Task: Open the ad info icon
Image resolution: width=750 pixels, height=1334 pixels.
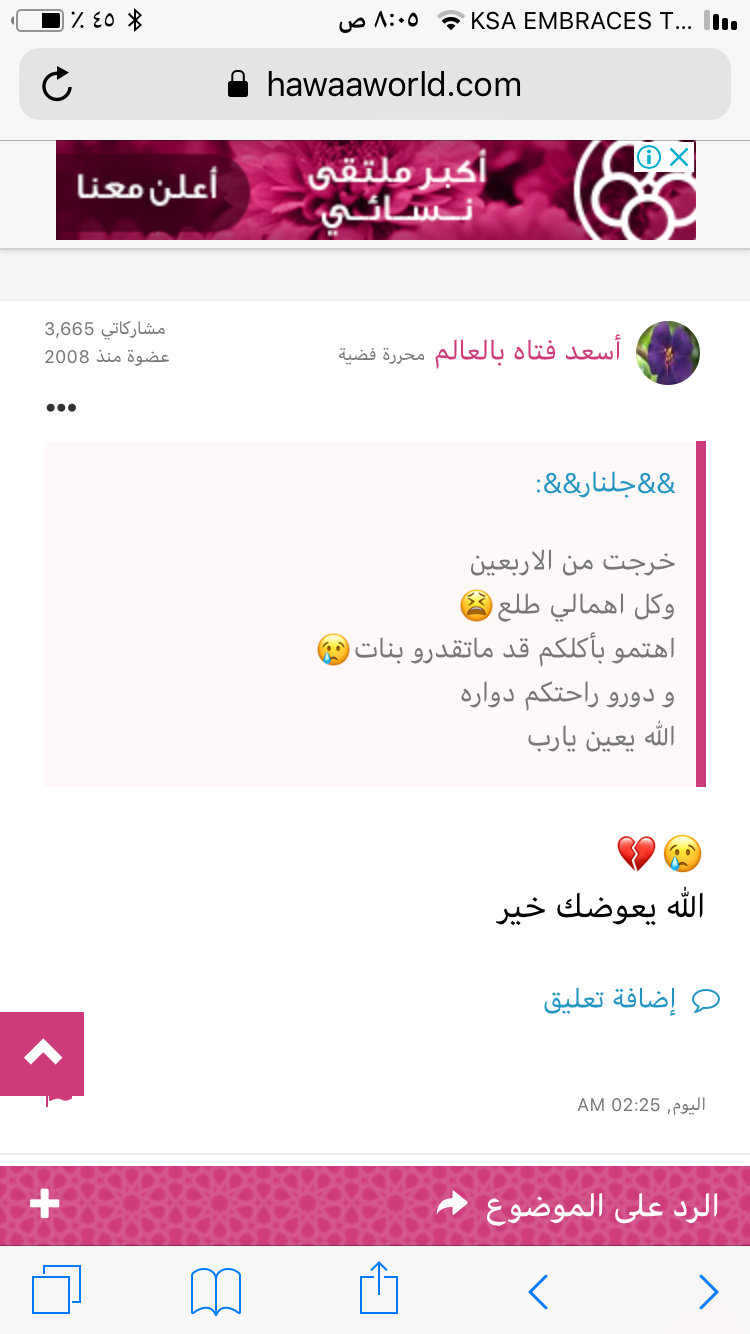Action: tap(650, 157)
